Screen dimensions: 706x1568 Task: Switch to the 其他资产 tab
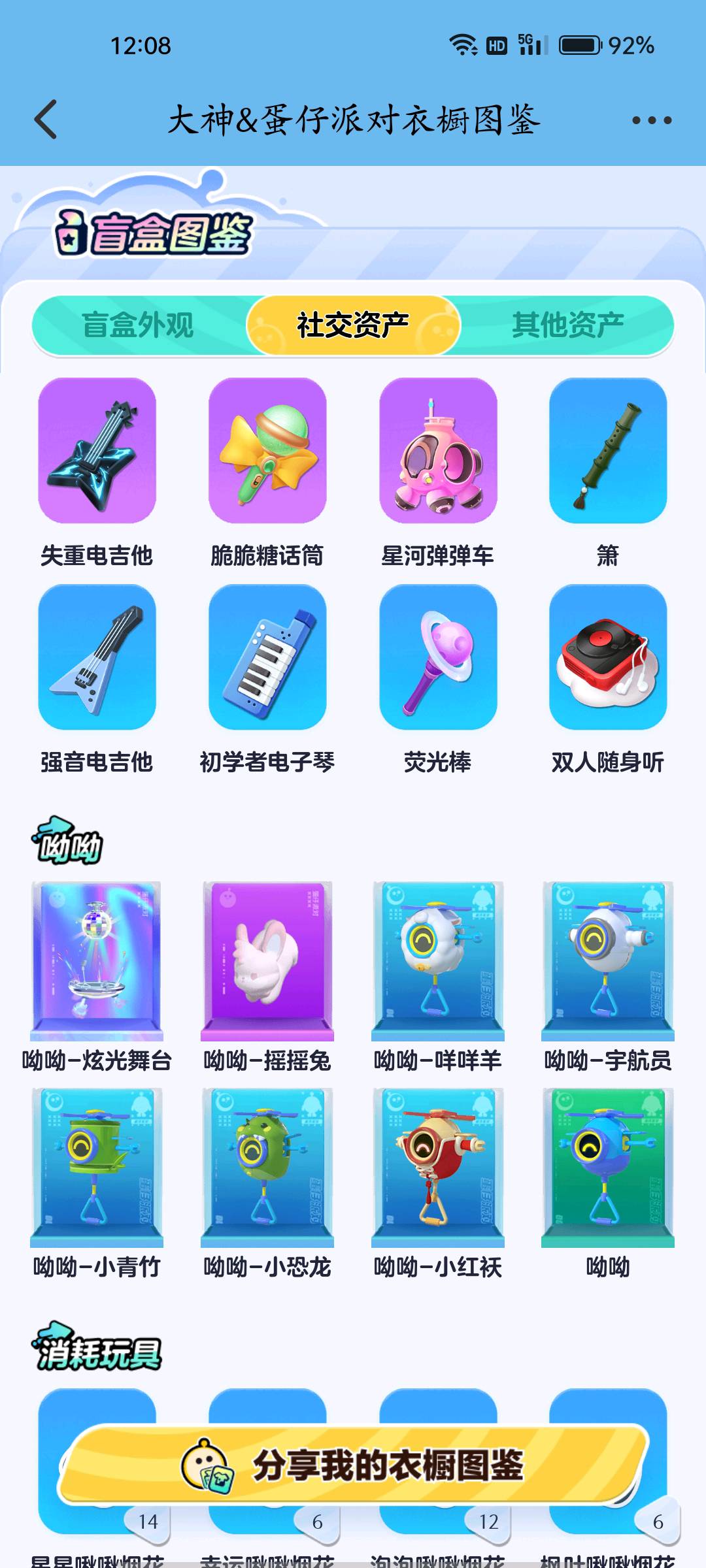pyautogui.click(x=567, y=325)
